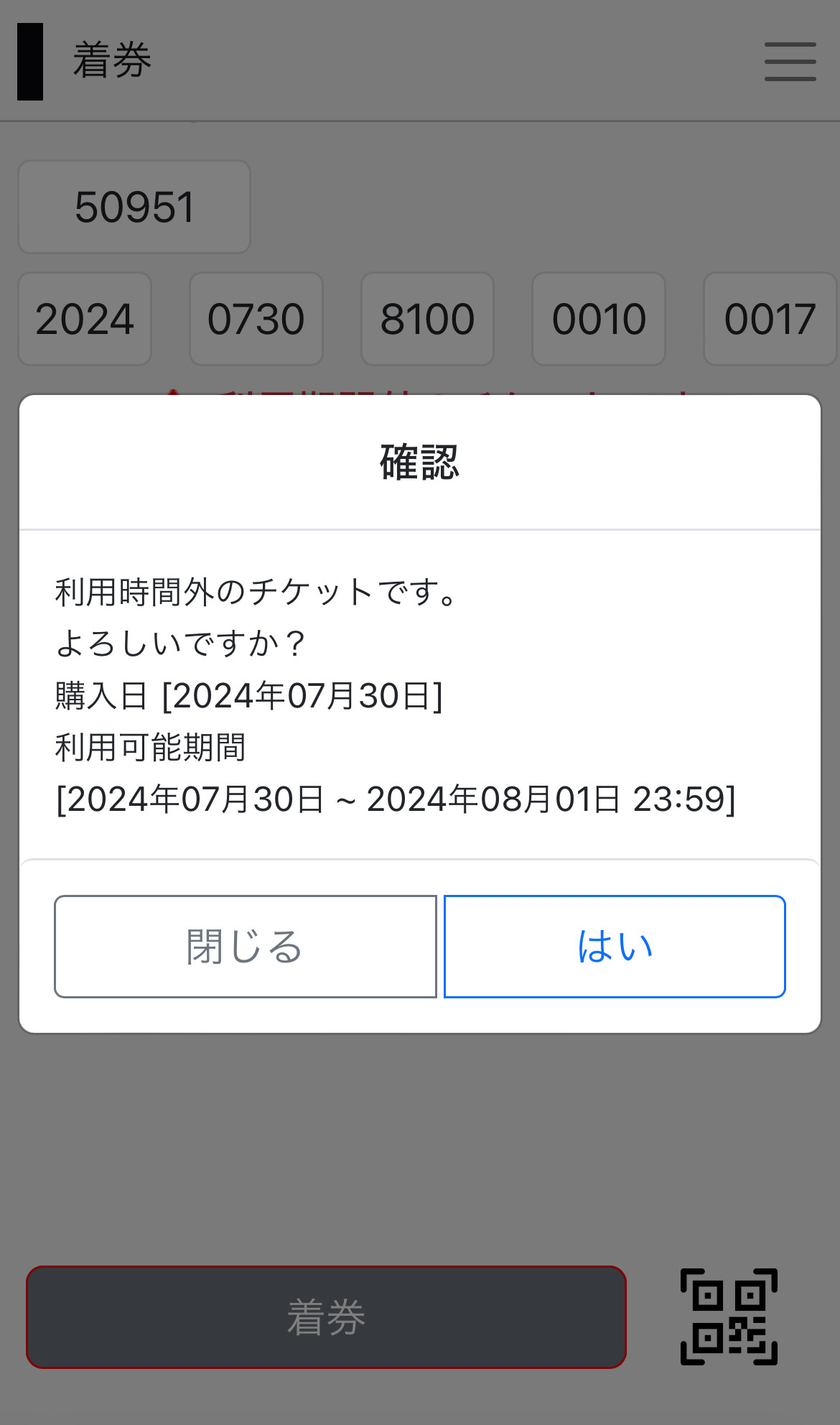Select the 50951 input field
Viewport: 840px width, 1425px height.
134,207
